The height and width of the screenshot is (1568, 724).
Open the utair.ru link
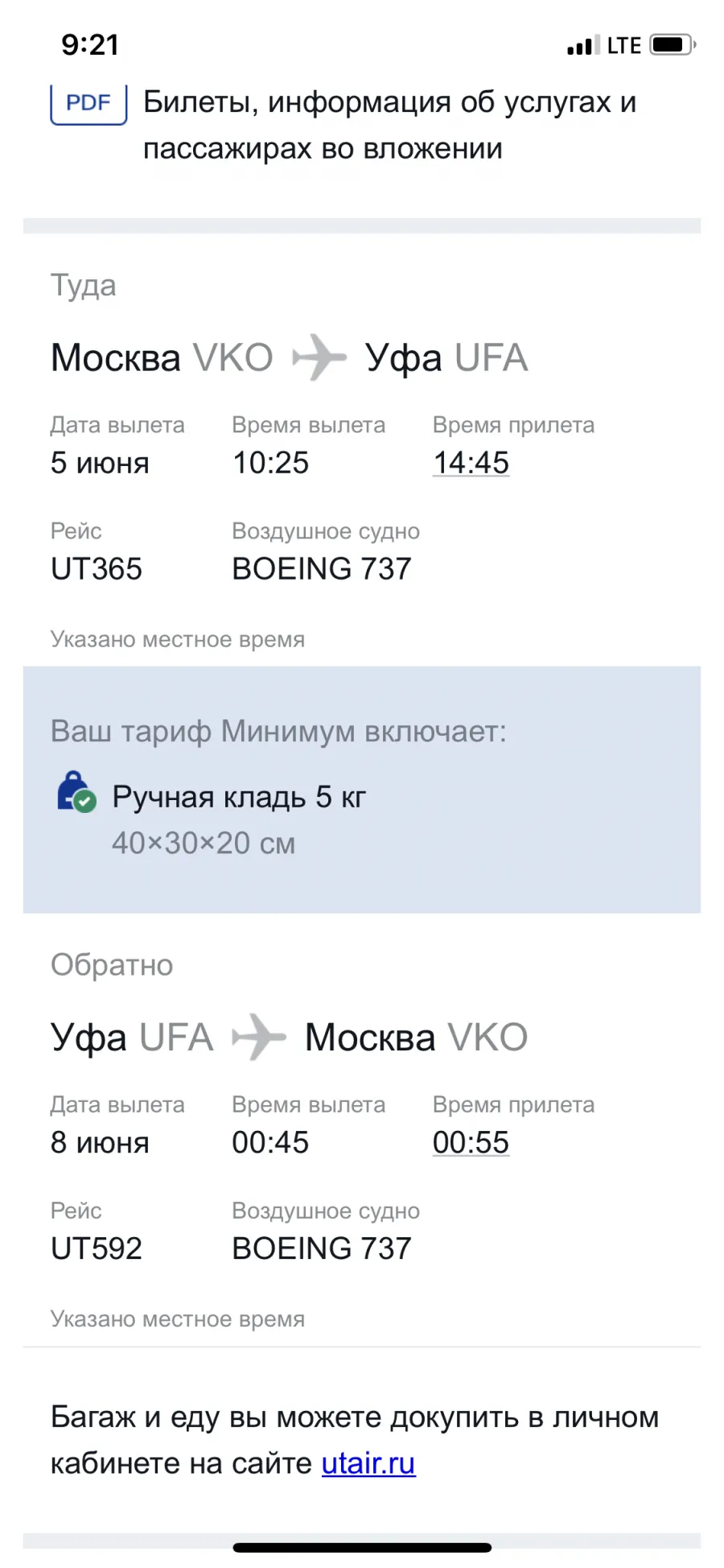(x=368, y=1463)
